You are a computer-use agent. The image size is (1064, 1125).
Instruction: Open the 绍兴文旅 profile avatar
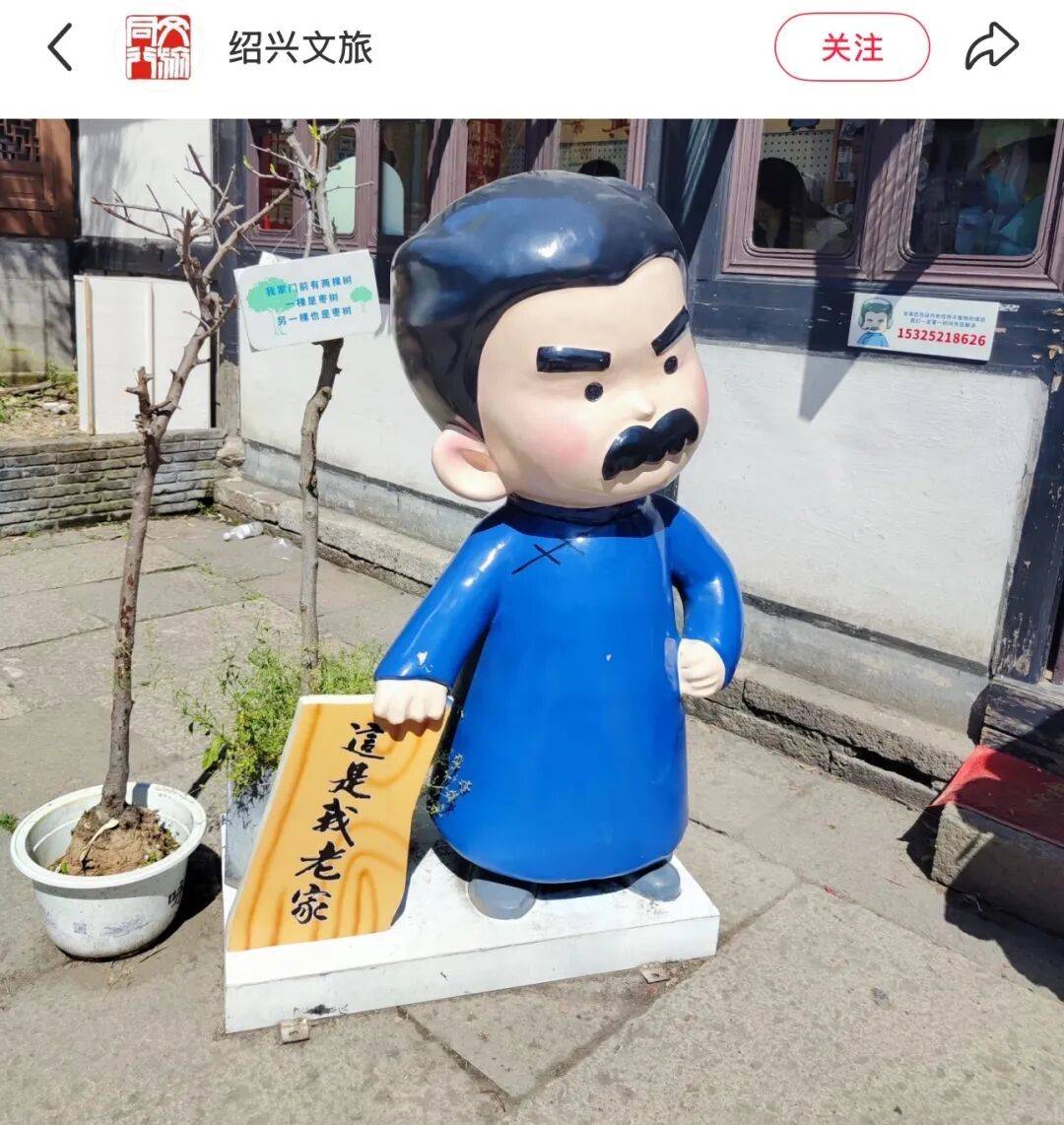pos(158,47)
